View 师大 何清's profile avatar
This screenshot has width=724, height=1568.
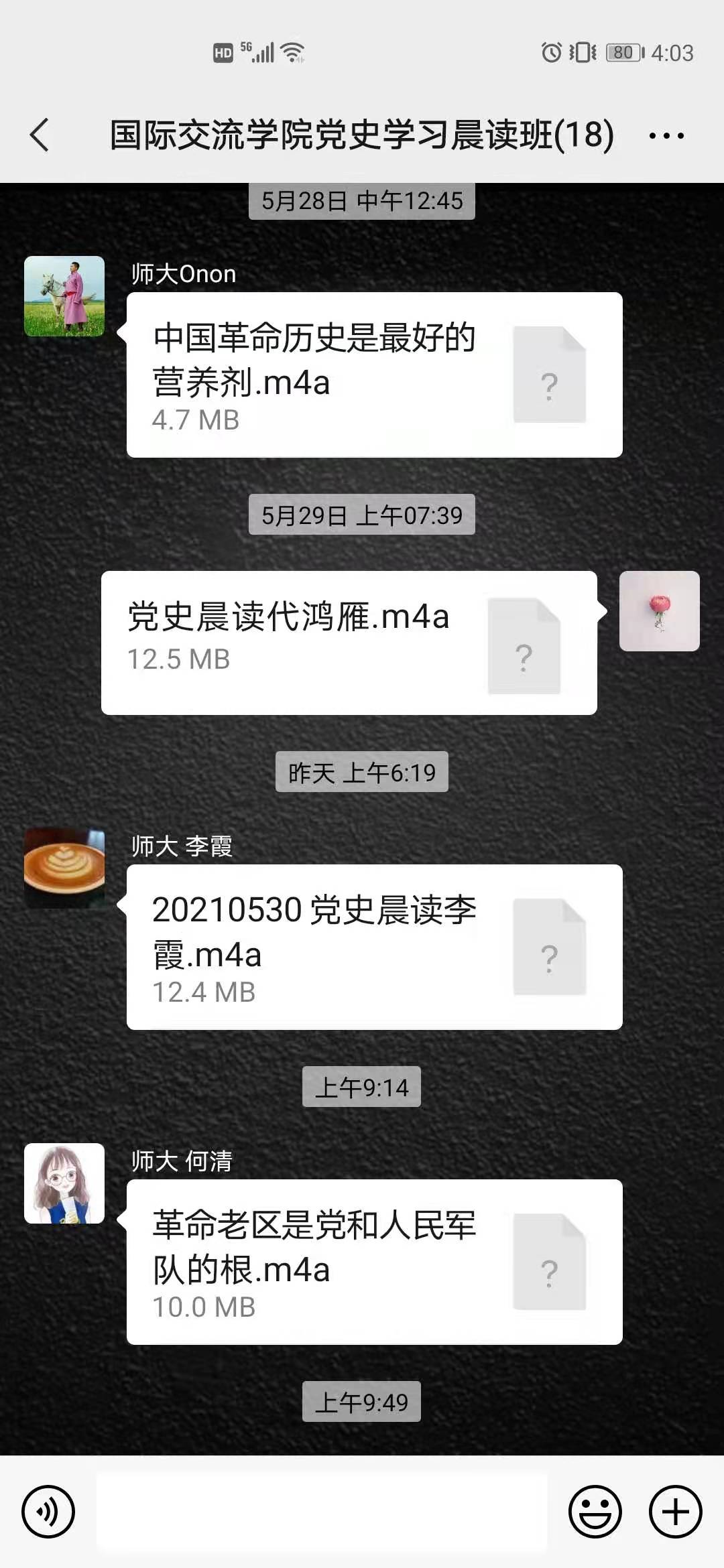64,1183
